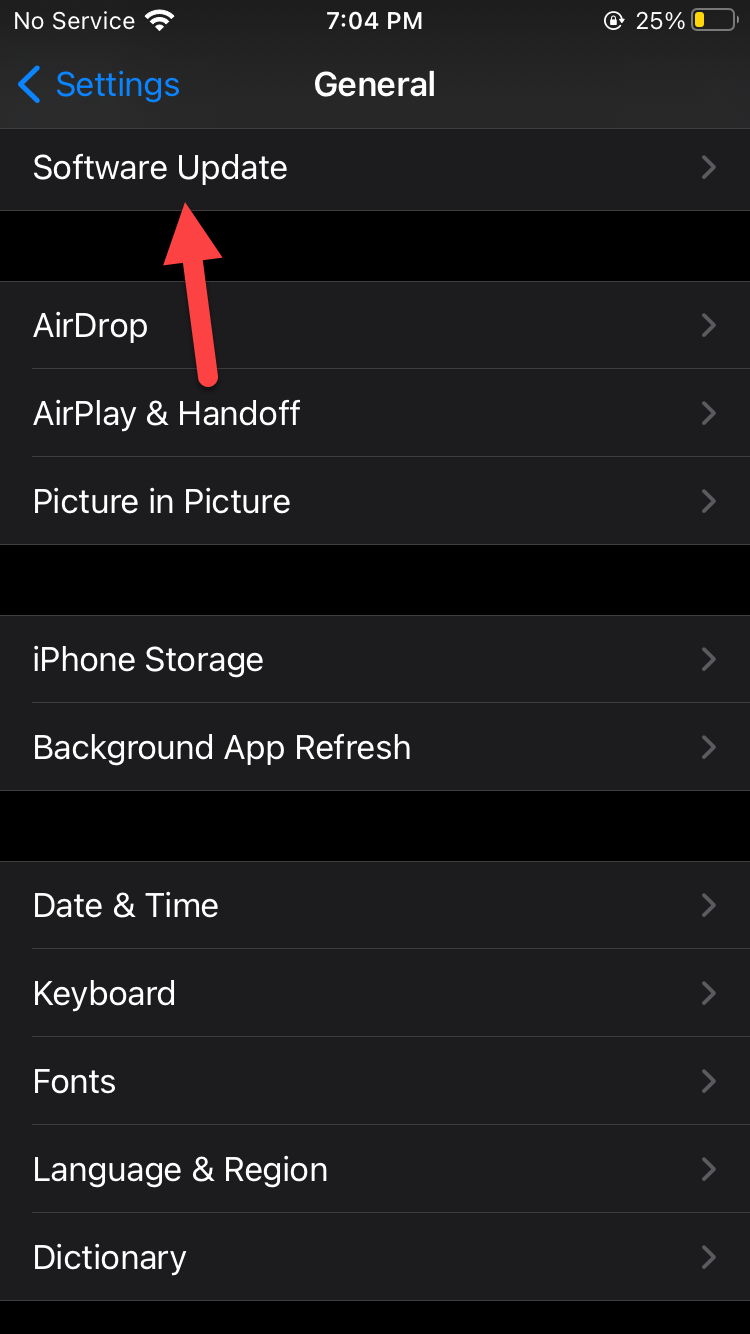750x1334 pixels.
Task: Open Keyboard settings
Action: pos(375,994)
